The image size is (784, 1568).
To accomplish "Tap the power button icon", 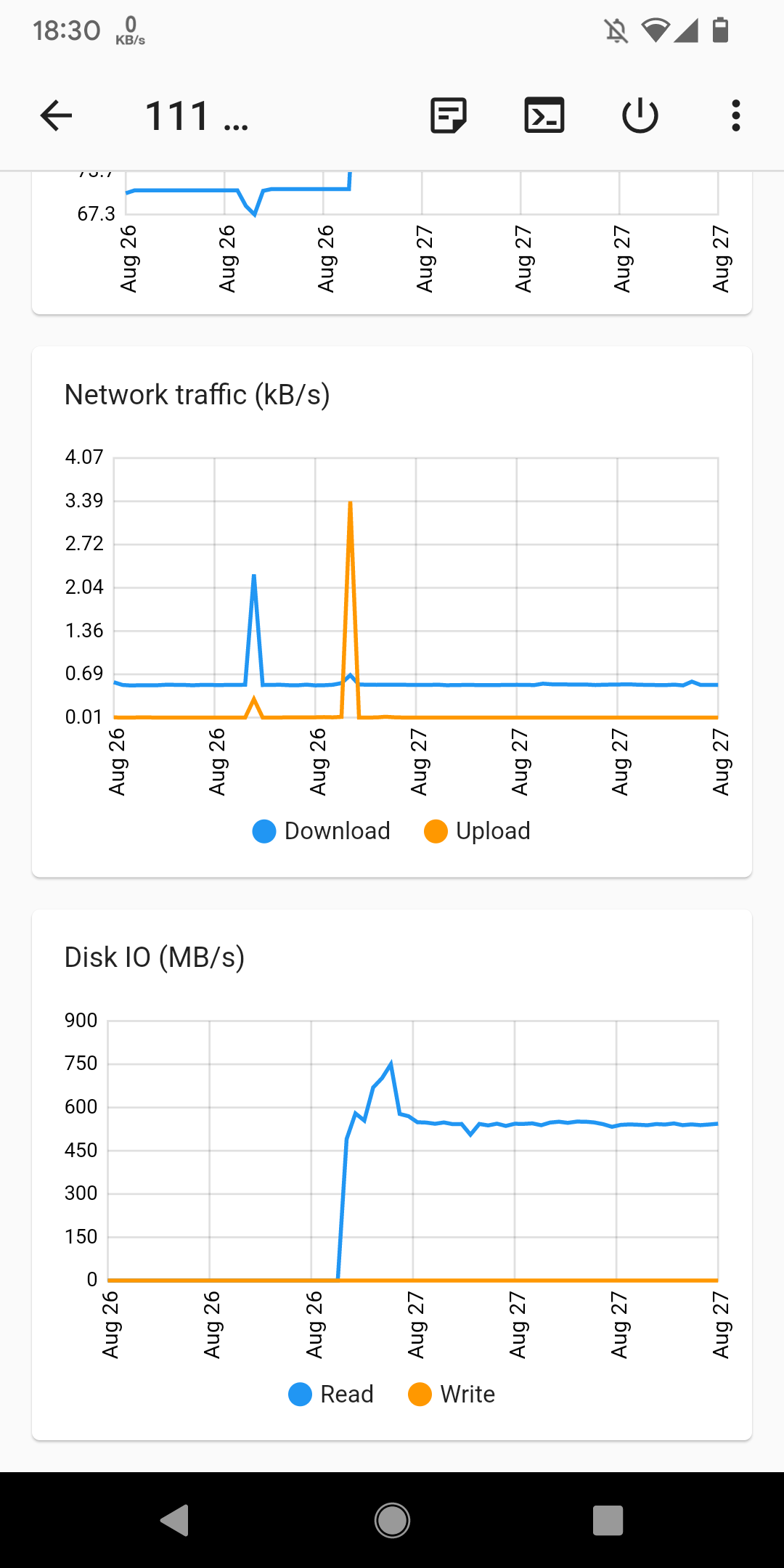I will pos(640,115).
